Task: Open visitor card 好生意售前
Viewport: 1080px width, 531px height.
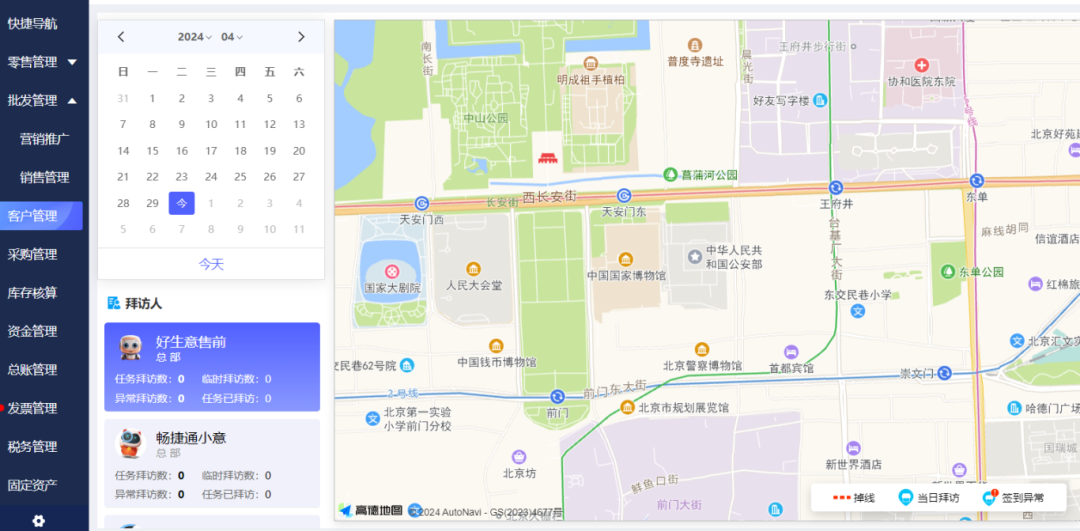Action: click(x=212, y=367)
